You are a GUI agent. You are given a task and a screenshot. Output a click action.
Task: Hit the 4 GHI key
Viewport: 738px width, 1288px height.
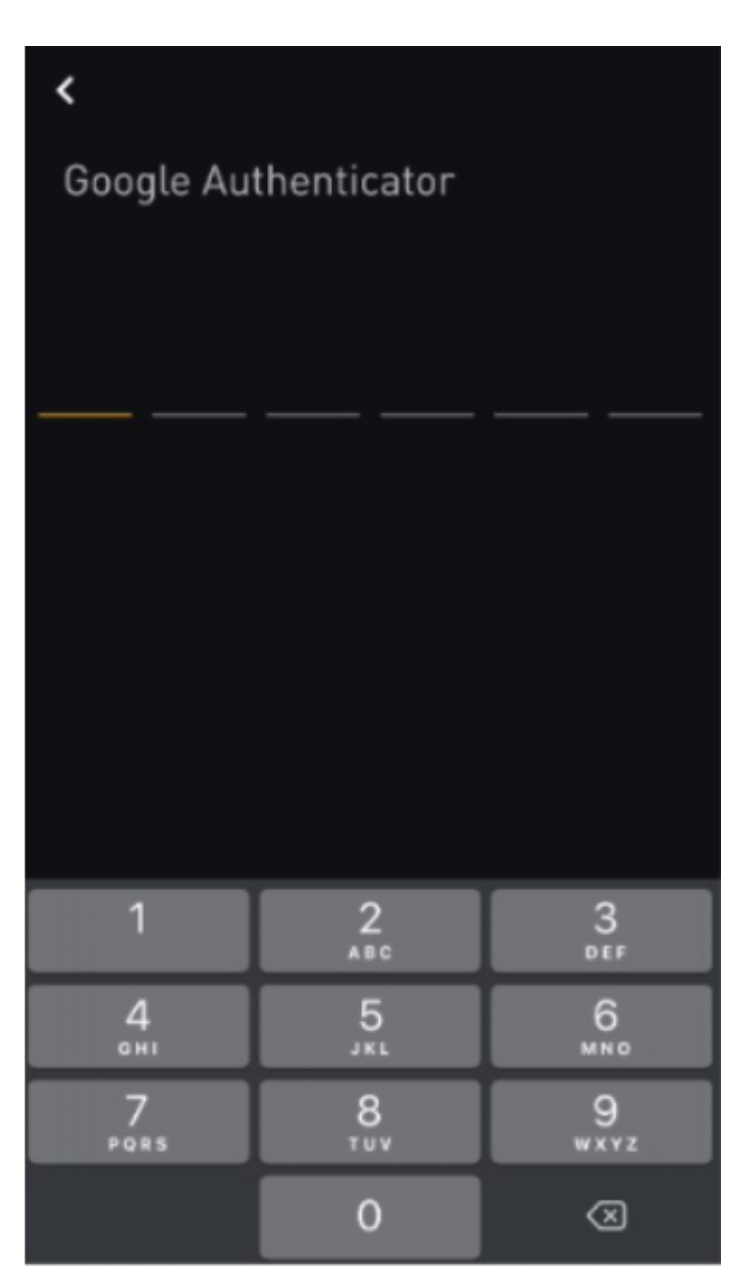click(x=139, y=1026)
